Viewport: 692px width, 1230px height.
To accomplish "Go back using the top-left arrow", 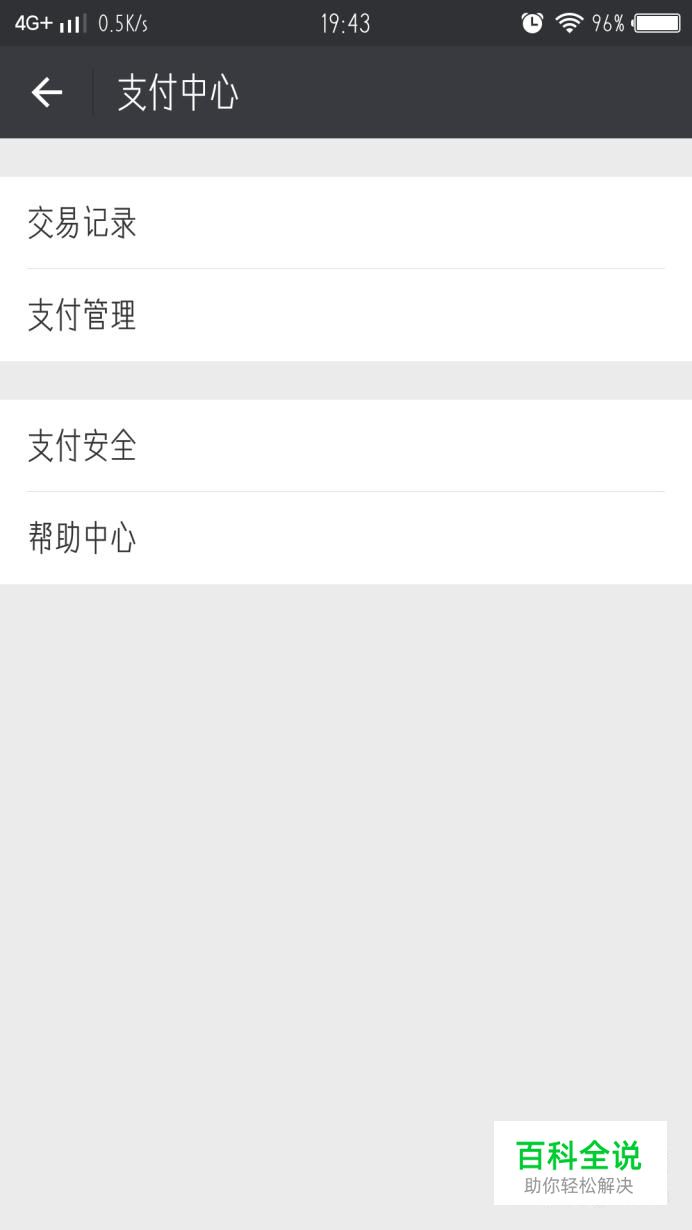I will [46, 93].
